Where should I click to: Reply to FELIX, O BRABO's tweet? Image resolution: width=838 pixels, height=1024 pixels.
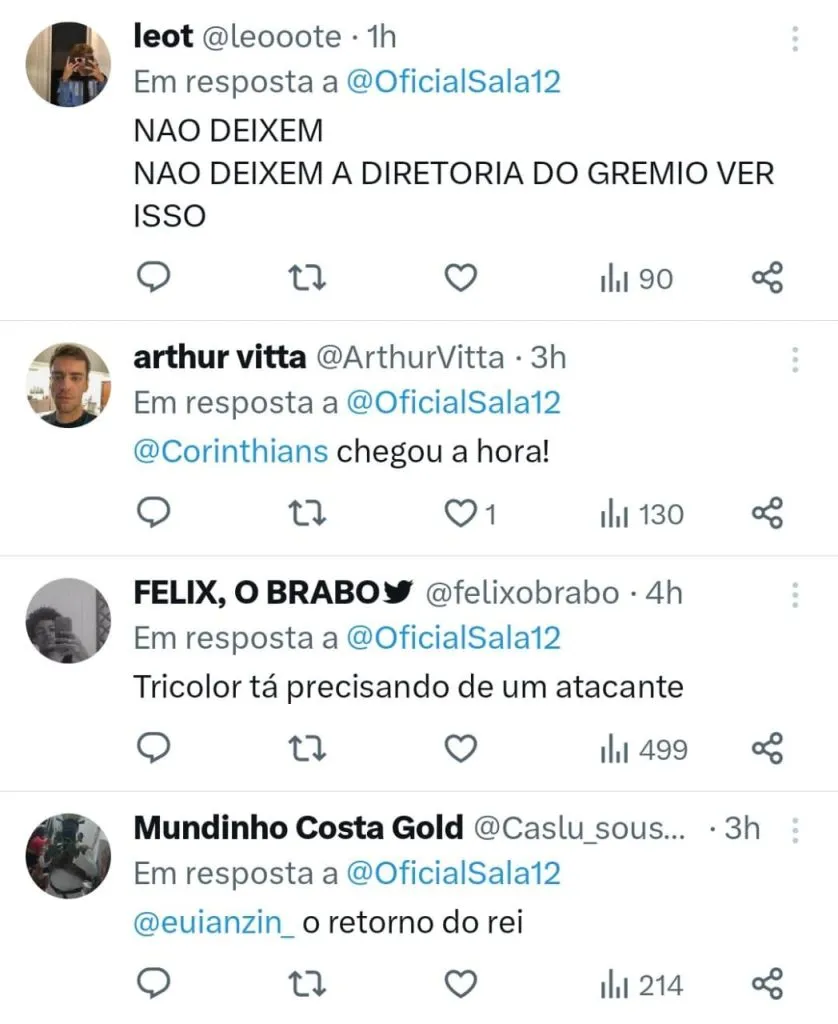[x=152, y=749]
